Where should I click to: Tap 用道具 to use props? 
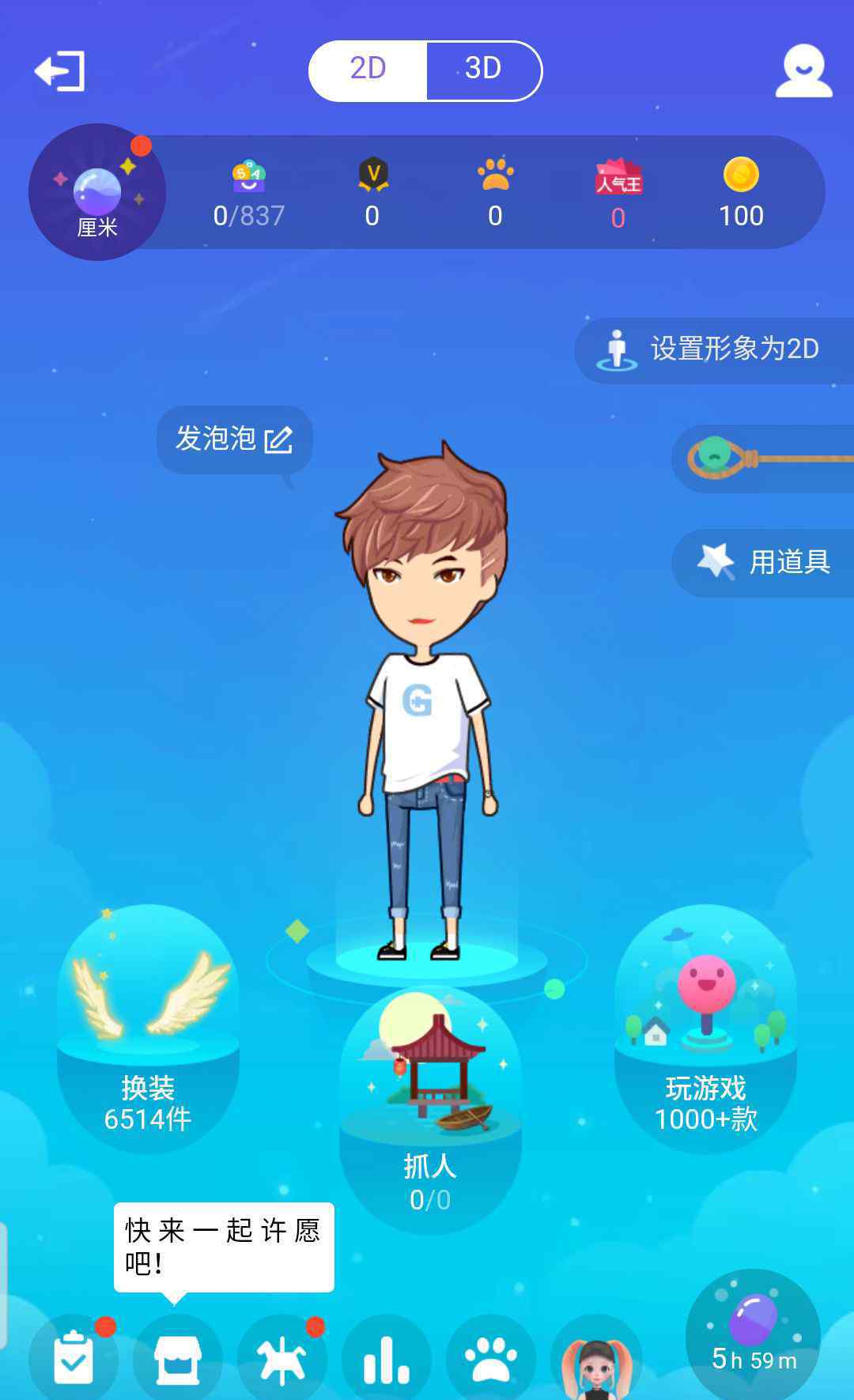[x=763, y=562]
